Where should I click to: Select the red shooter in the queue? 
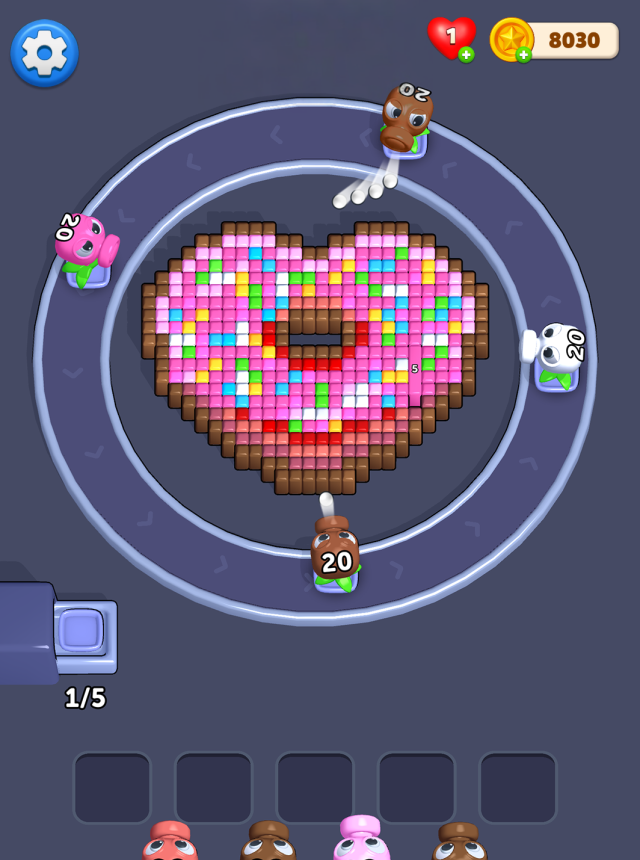tap(169, 843)
